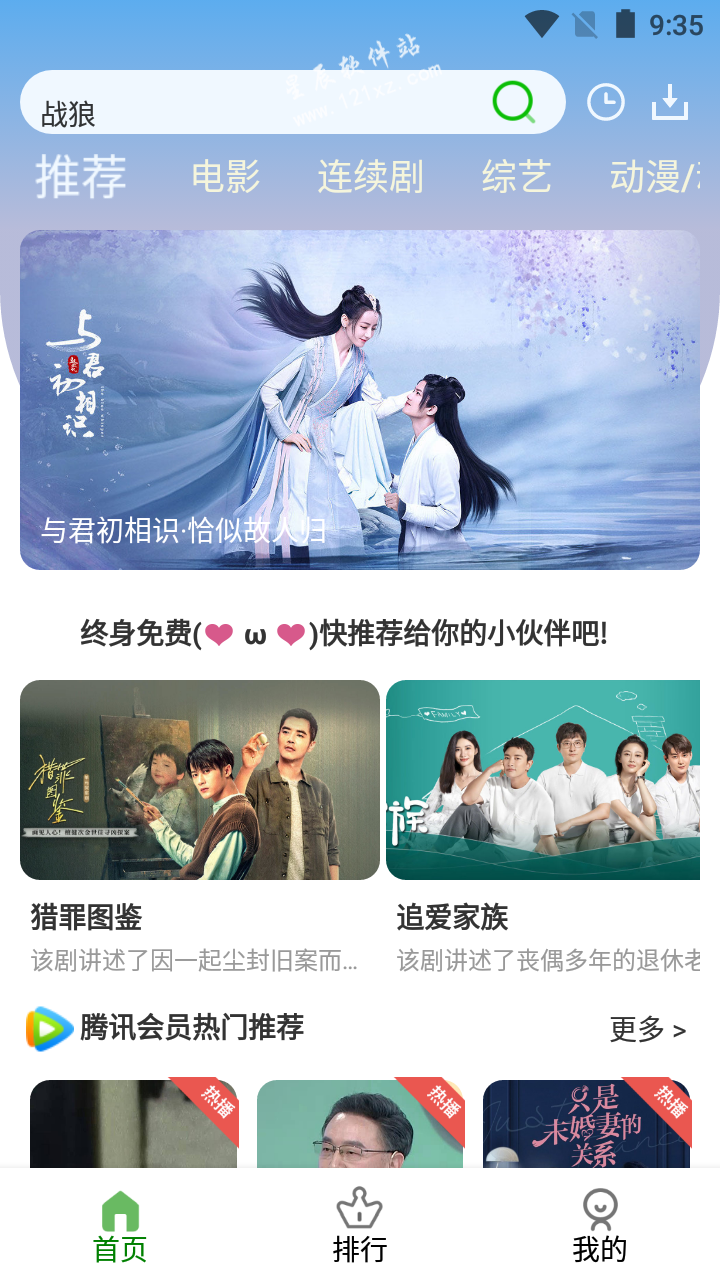This screenshot has height=1280, width=720.
Task: Switch to the 电影 tab
Action: tap(226, 177)
